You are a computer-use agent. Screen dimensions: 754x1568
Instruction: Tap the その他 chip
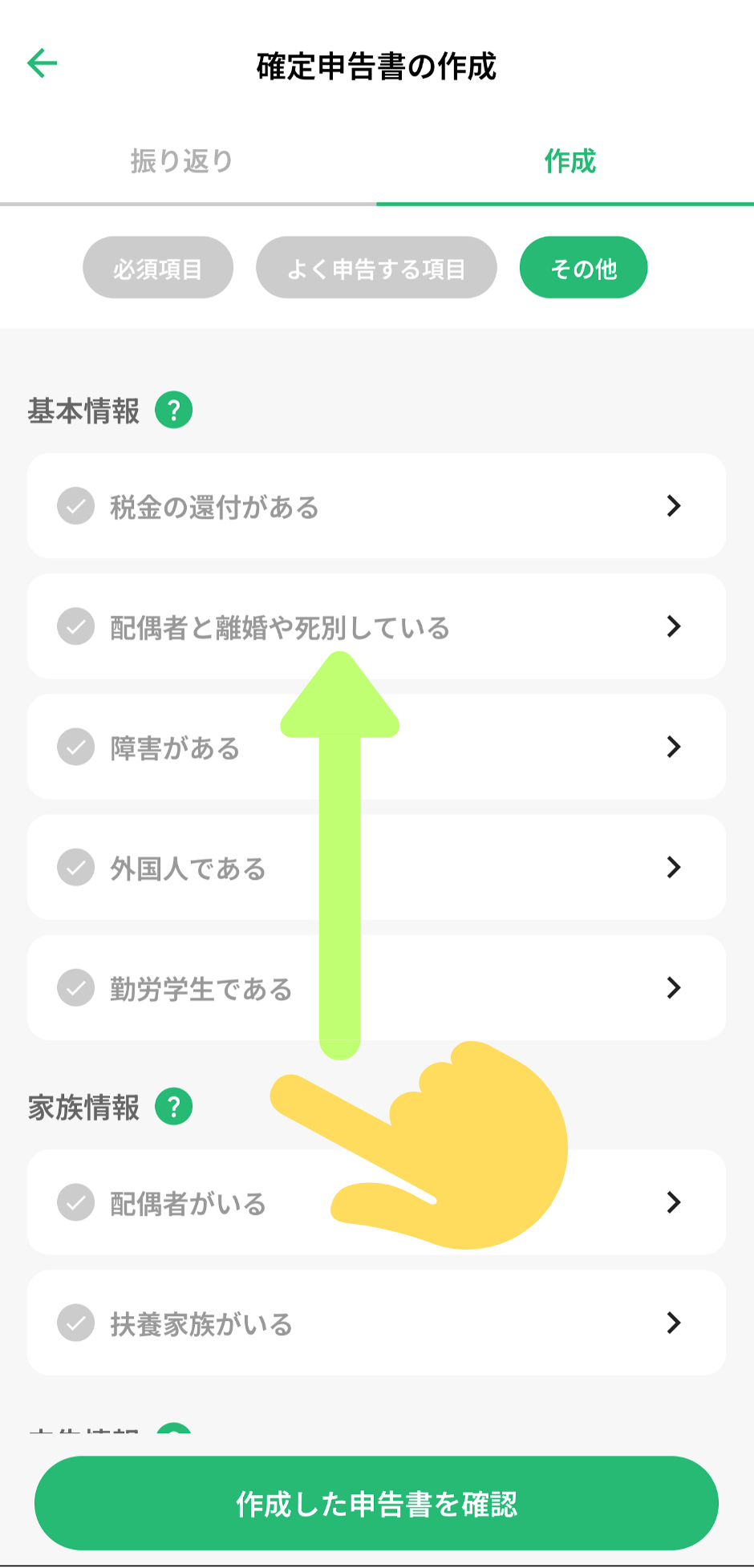pos(583,268)
